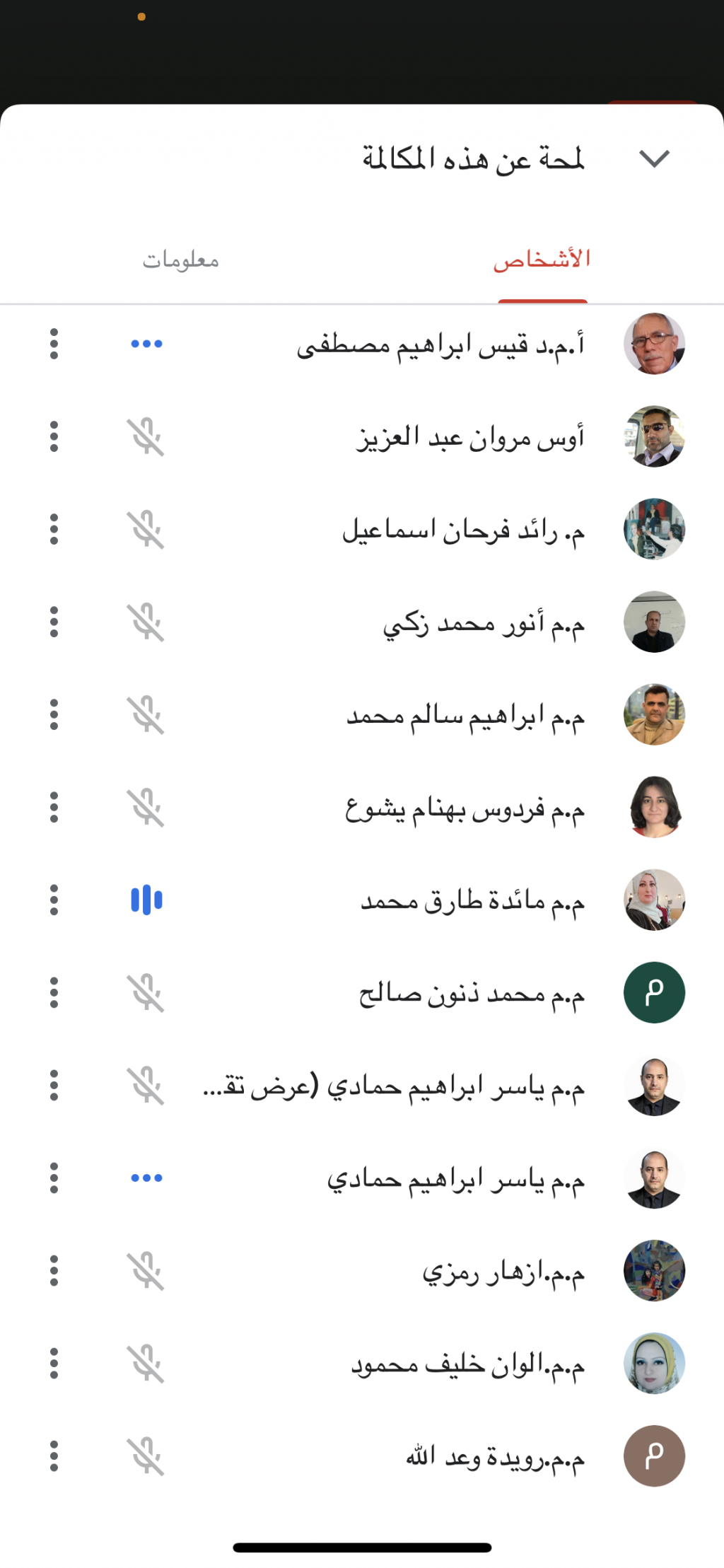Screen dimensions: 724x1568
Task: Open the options menu for م.م ابراهيم سالم محمد
Action: tap(54, 714)
